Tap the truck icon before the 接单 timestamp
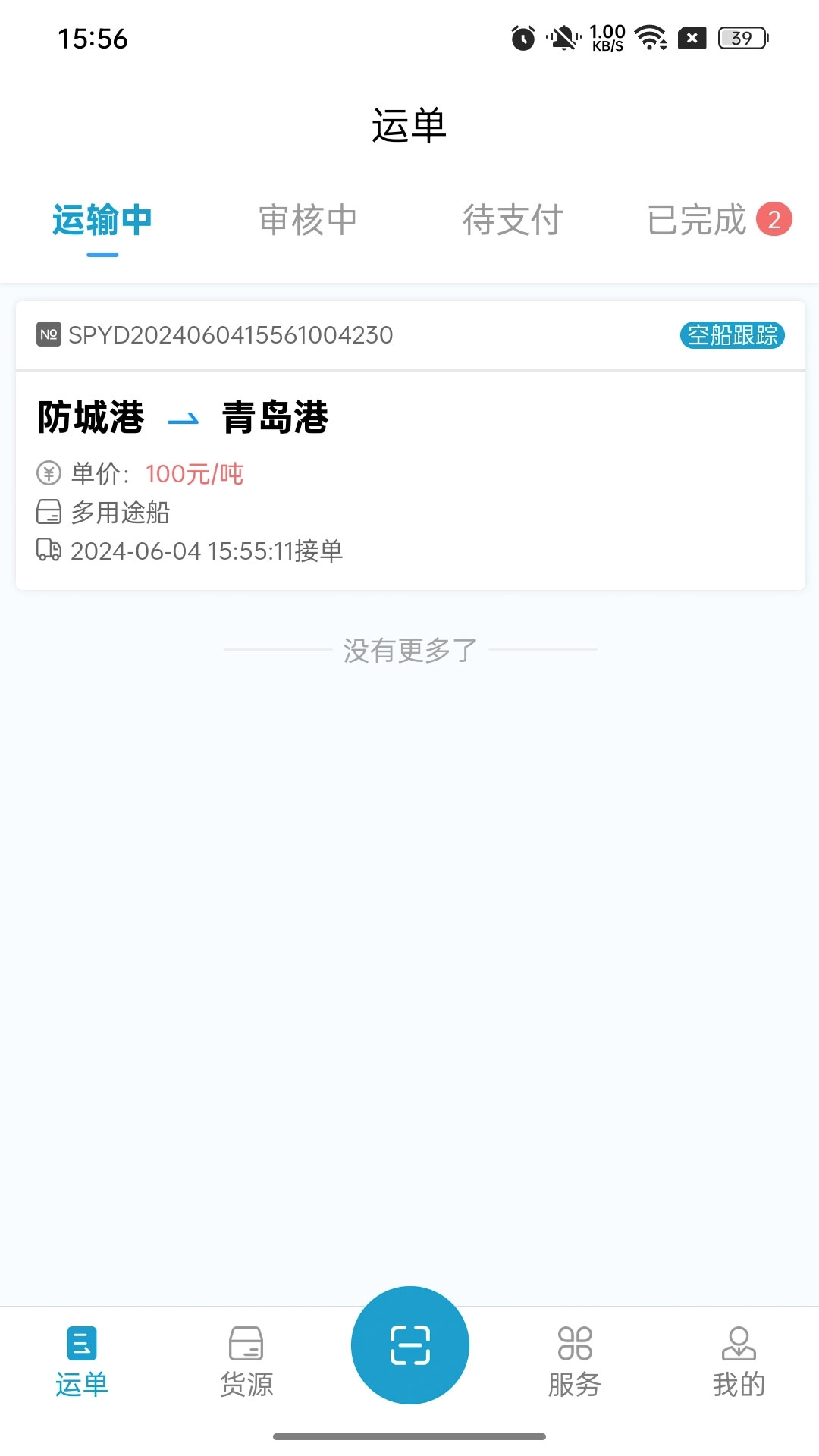Screen dimensions: 819x1456 48,551
